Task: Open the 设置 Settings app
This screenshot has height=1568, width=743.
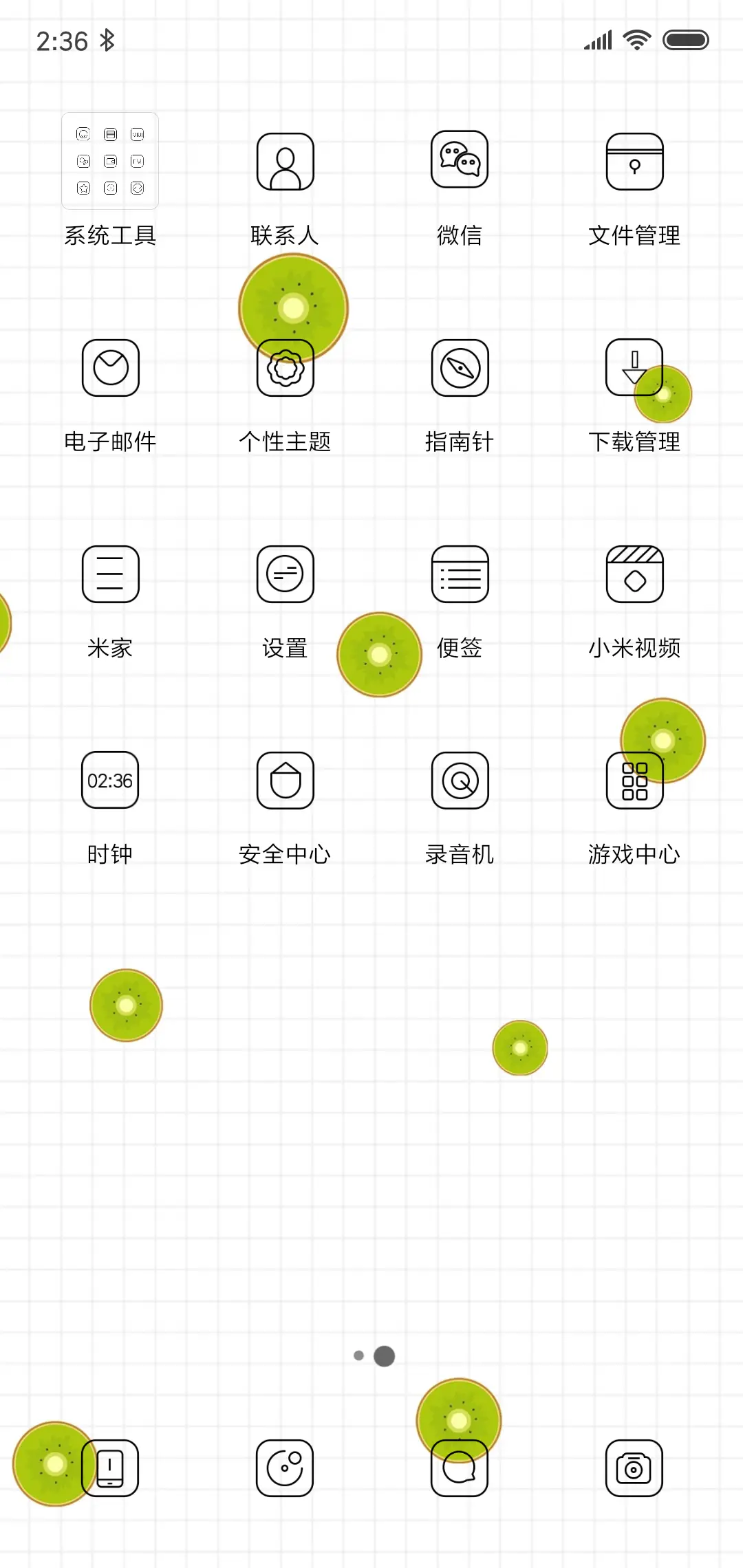Action: coord(285,574)
